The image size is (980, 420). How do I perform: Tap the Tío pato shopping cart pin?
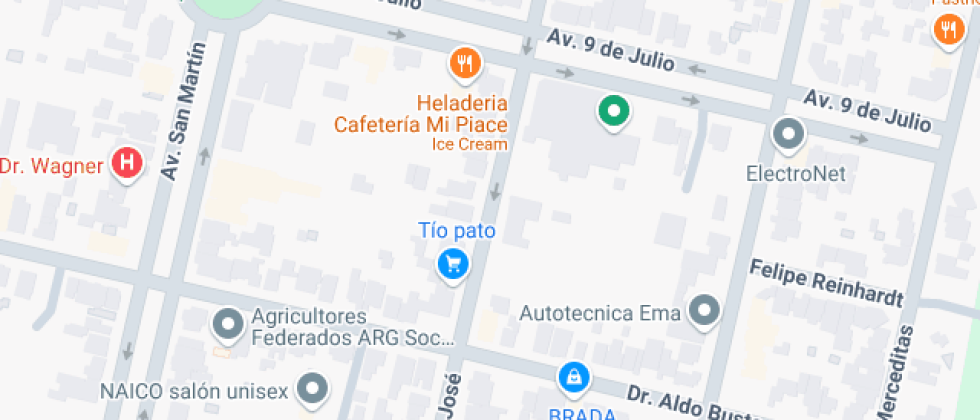click(454, 264)
